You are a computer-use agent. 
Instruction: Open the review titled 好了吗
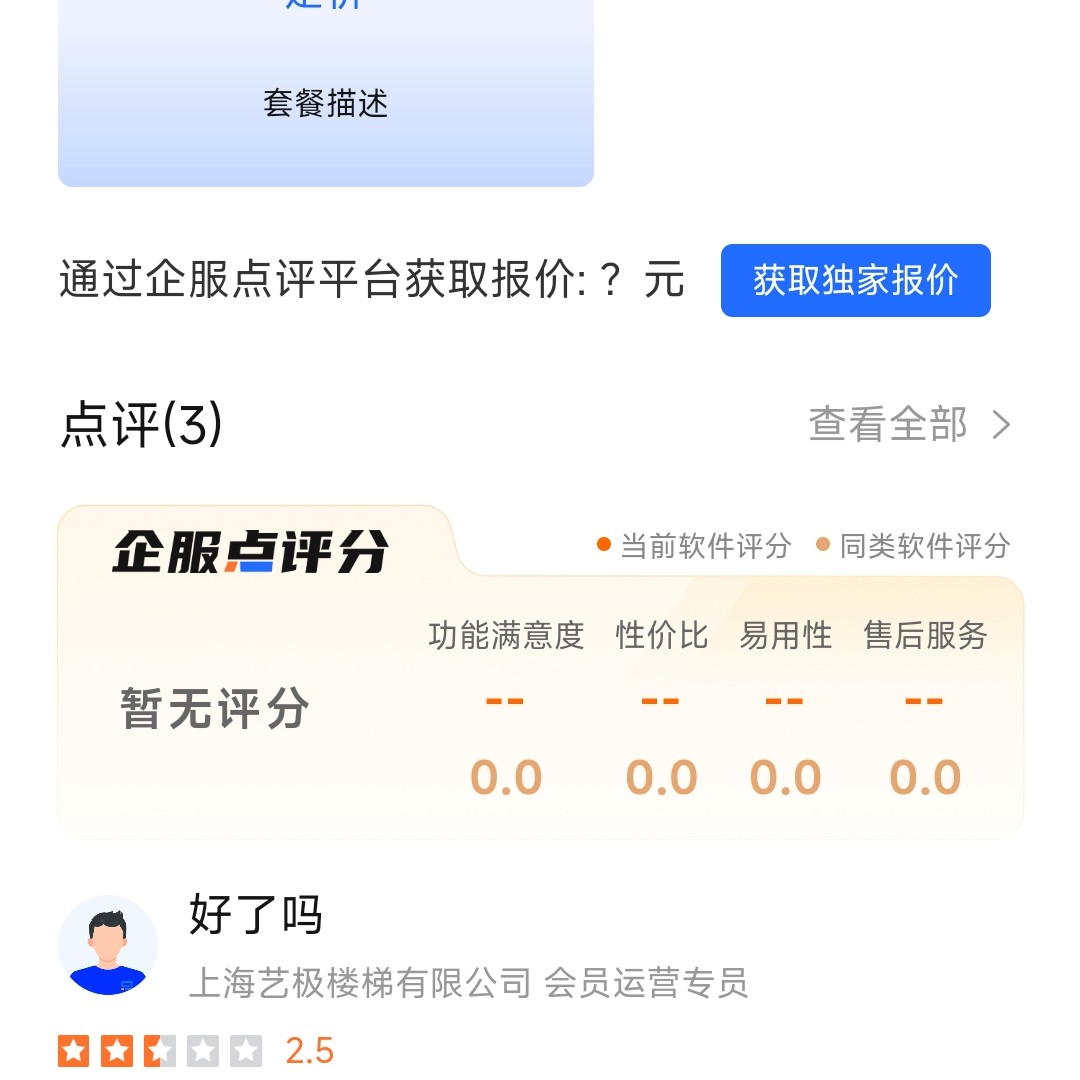pyautogui.click(x=256, y=914)
